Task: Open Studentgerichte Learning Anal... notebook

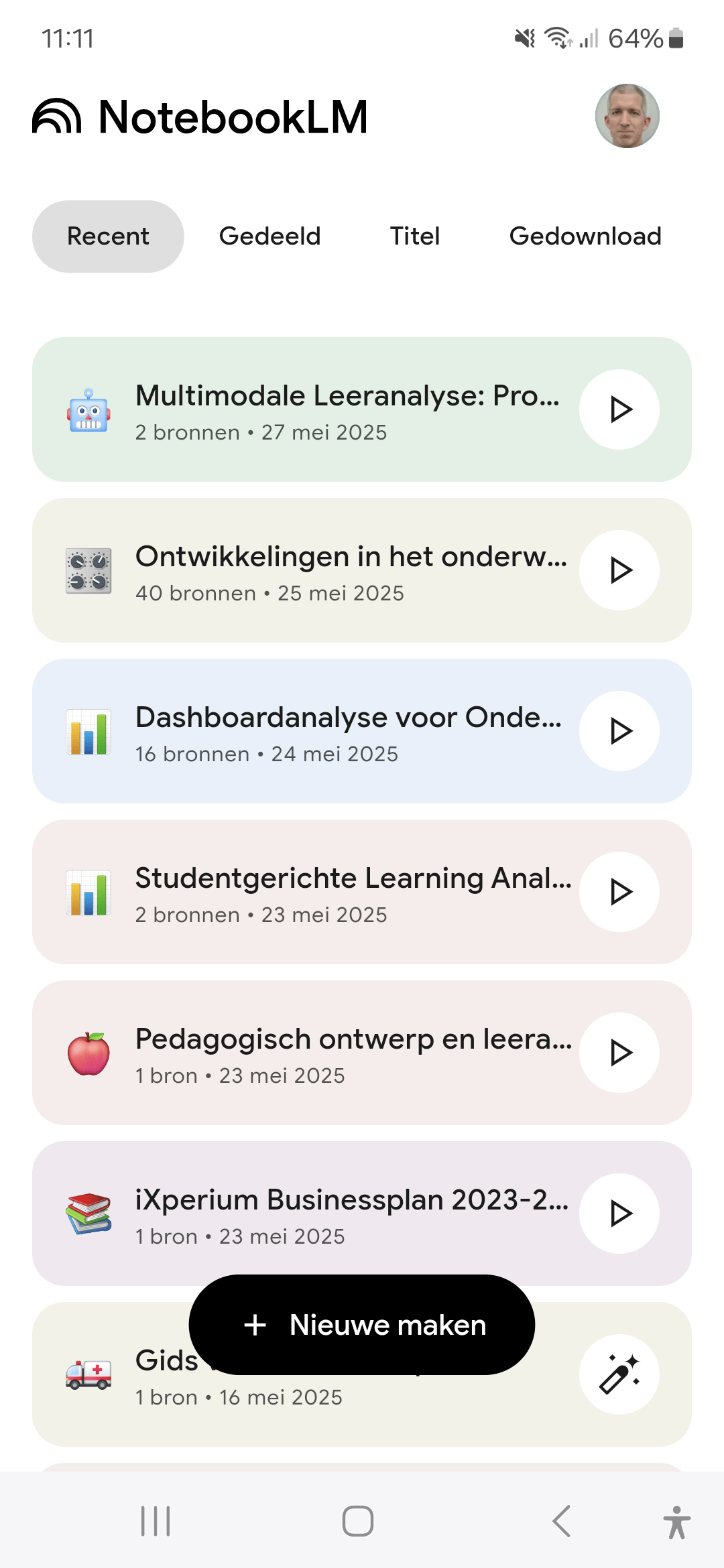Action: point(305,892)
